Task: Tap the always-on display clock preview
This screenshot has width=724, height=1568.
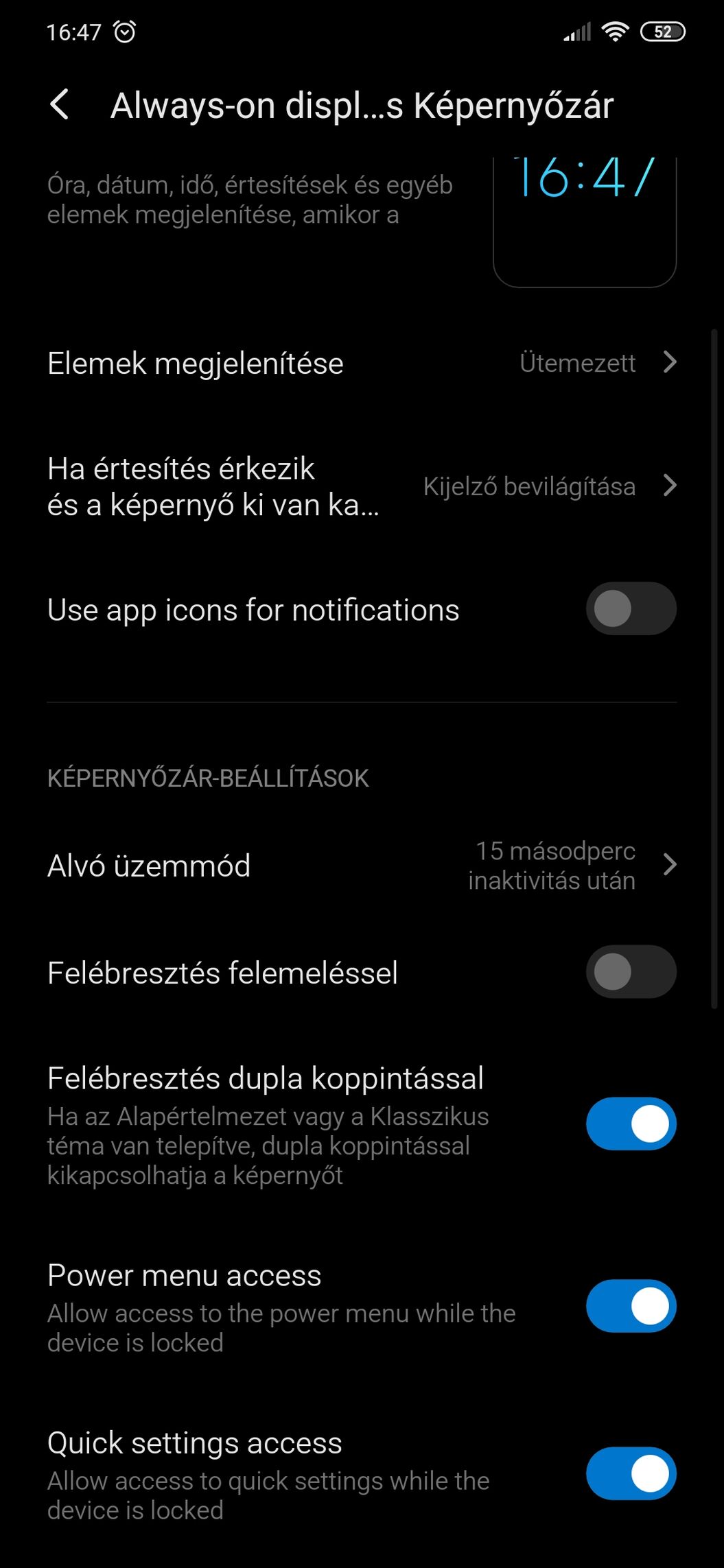Action: click(x=585, y=221)
